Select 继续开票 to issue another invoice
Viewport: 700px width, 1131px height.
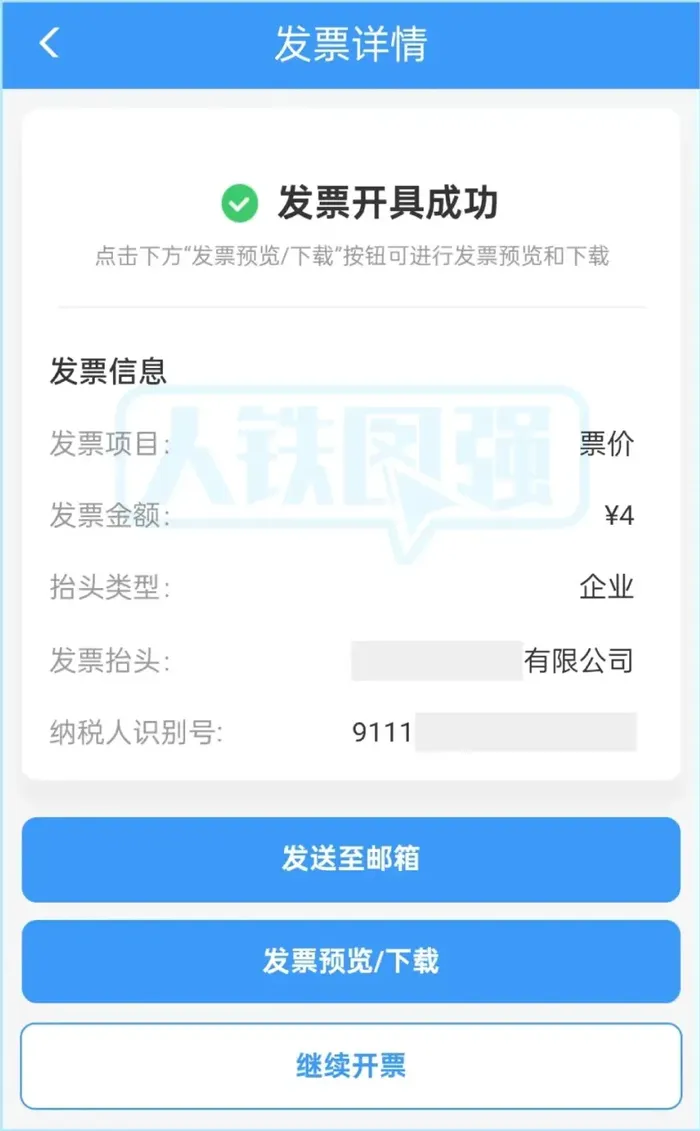[350, 1066]
